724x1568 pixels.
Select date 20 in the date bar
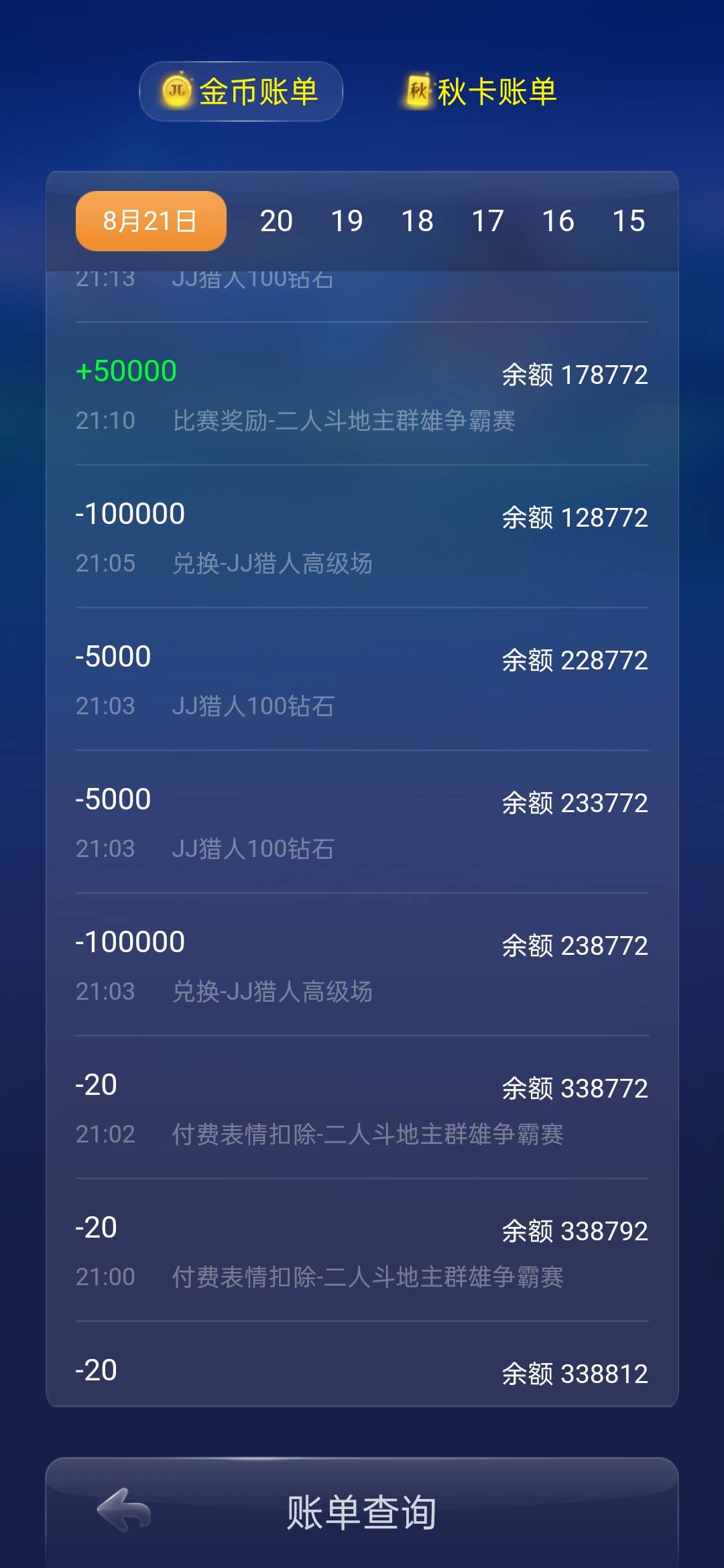[277, 220]
